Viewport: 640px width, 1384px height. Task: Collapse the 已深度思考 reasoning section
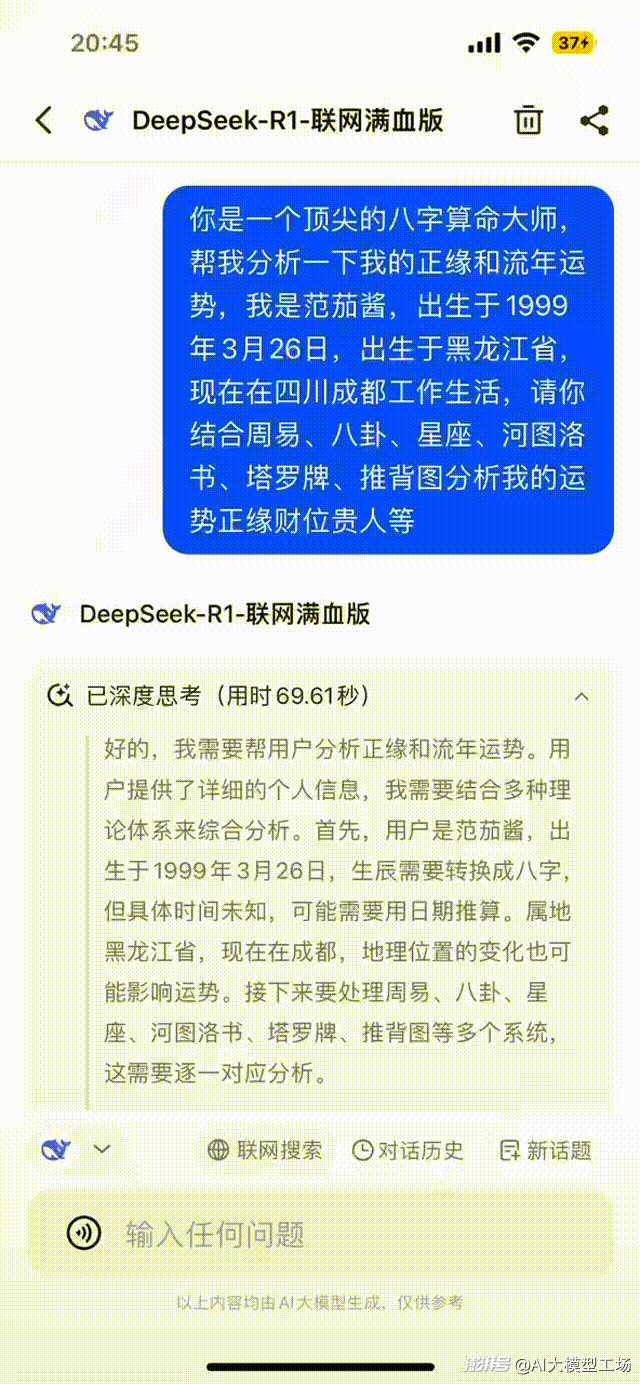(581, 696)
